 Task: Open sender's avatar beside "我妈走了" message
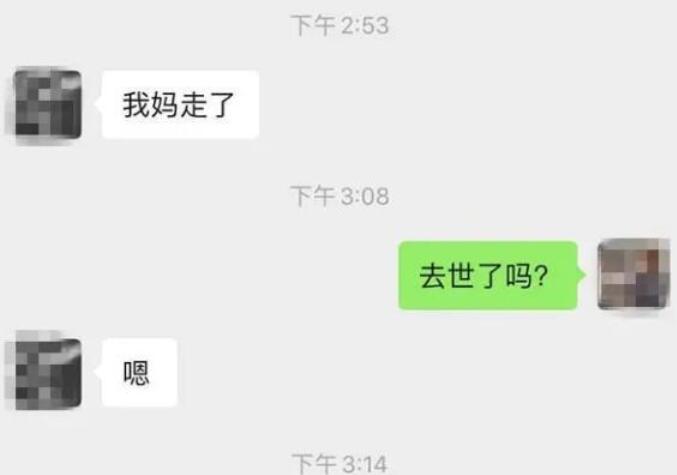(46, 105)
